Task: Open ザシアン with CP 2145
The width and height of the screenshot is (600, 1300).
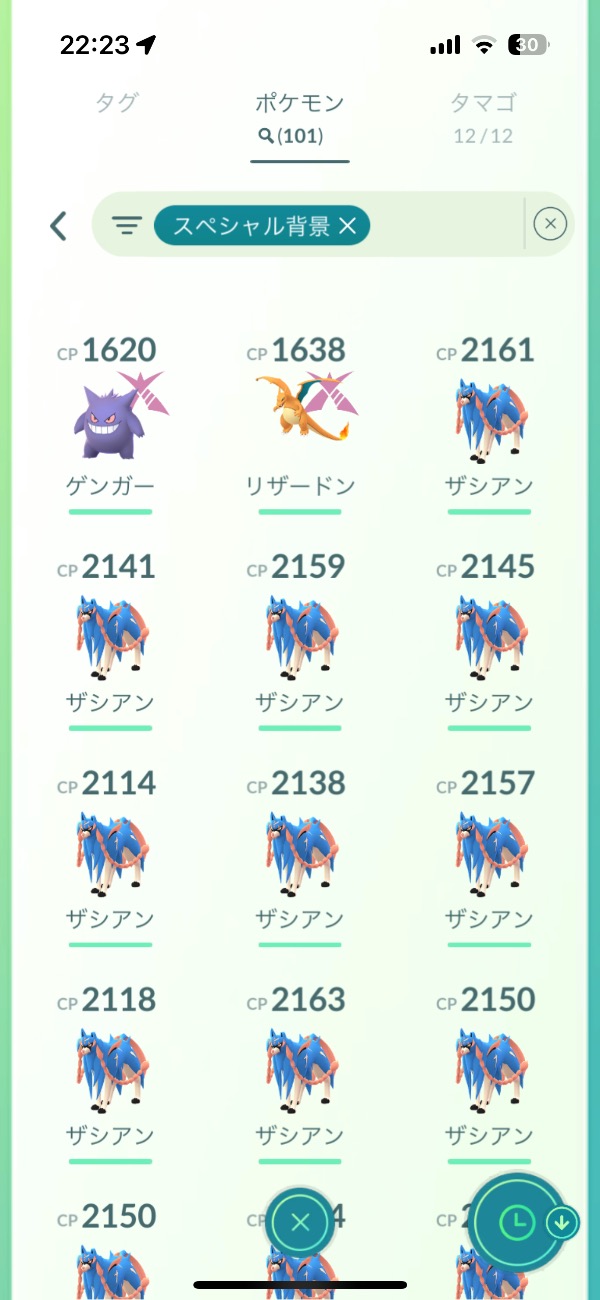Action: pos(490,637)
